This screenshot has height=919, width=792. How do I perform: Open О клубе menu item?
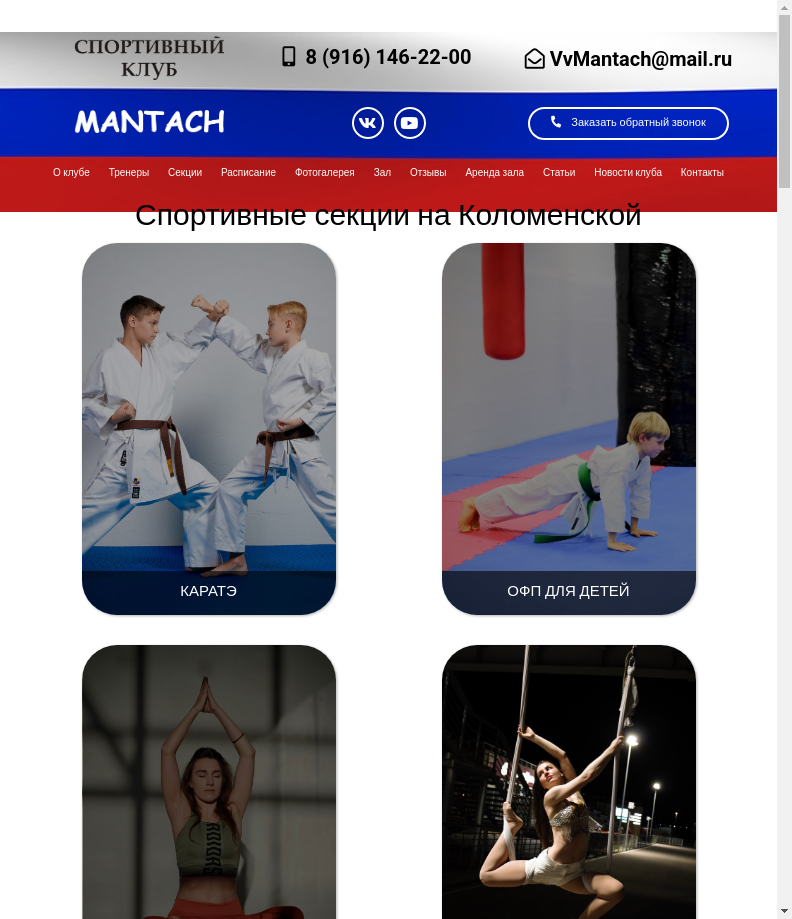(71, 172)
